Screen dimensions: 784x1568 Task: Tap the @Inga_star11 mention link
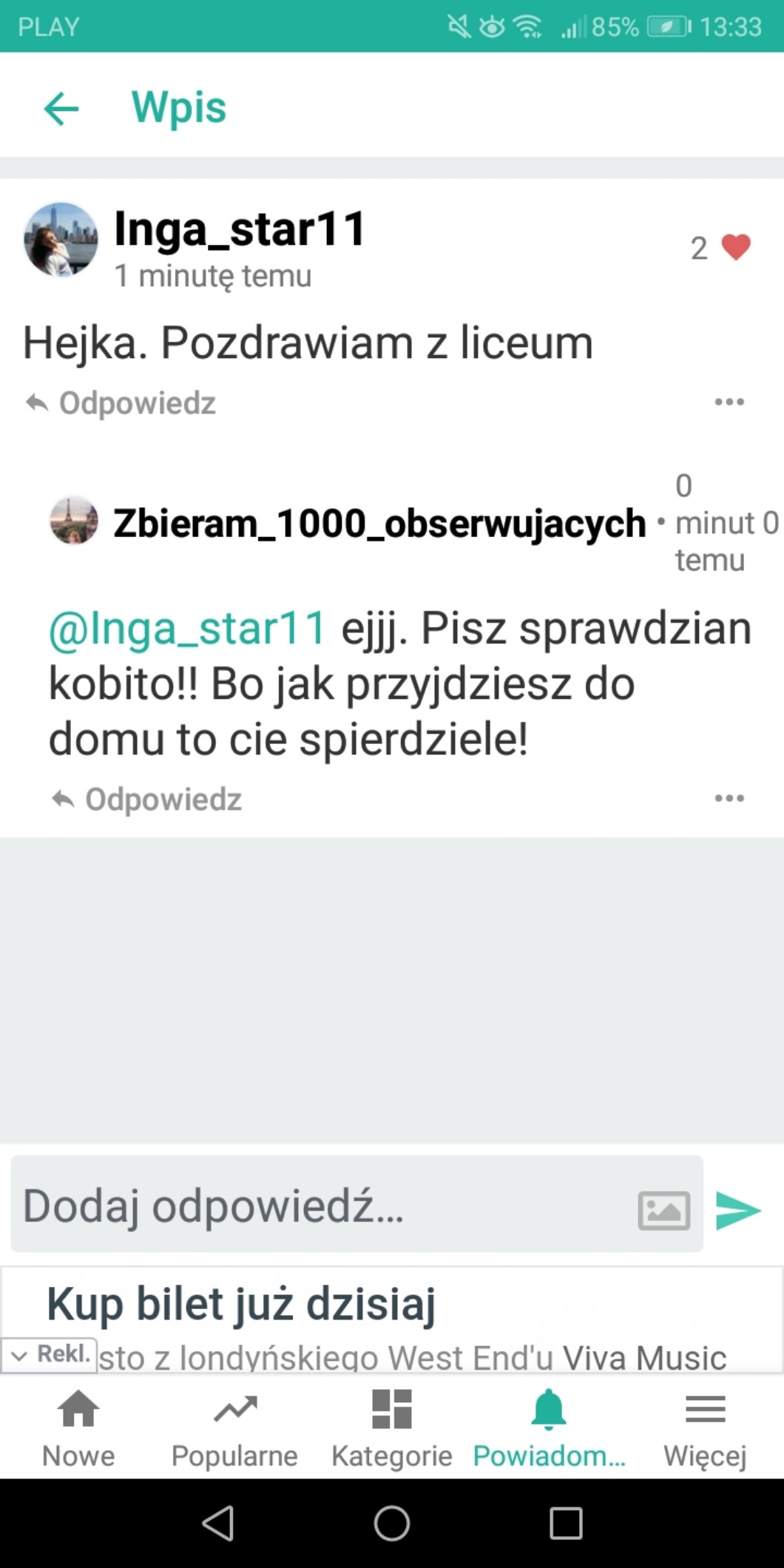click(x=187, y=629)
